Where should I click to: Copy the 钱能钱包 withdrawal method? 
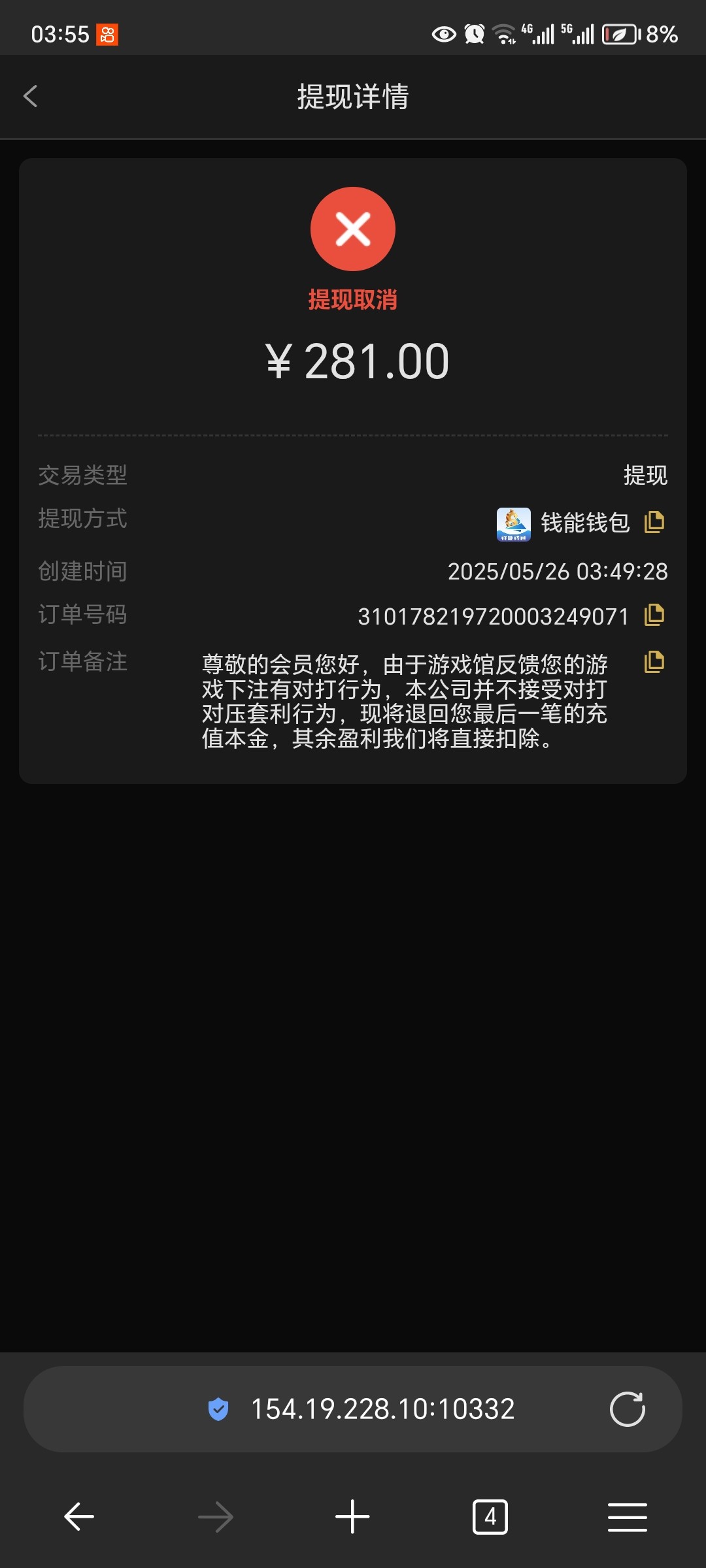(x=654, y=522)
